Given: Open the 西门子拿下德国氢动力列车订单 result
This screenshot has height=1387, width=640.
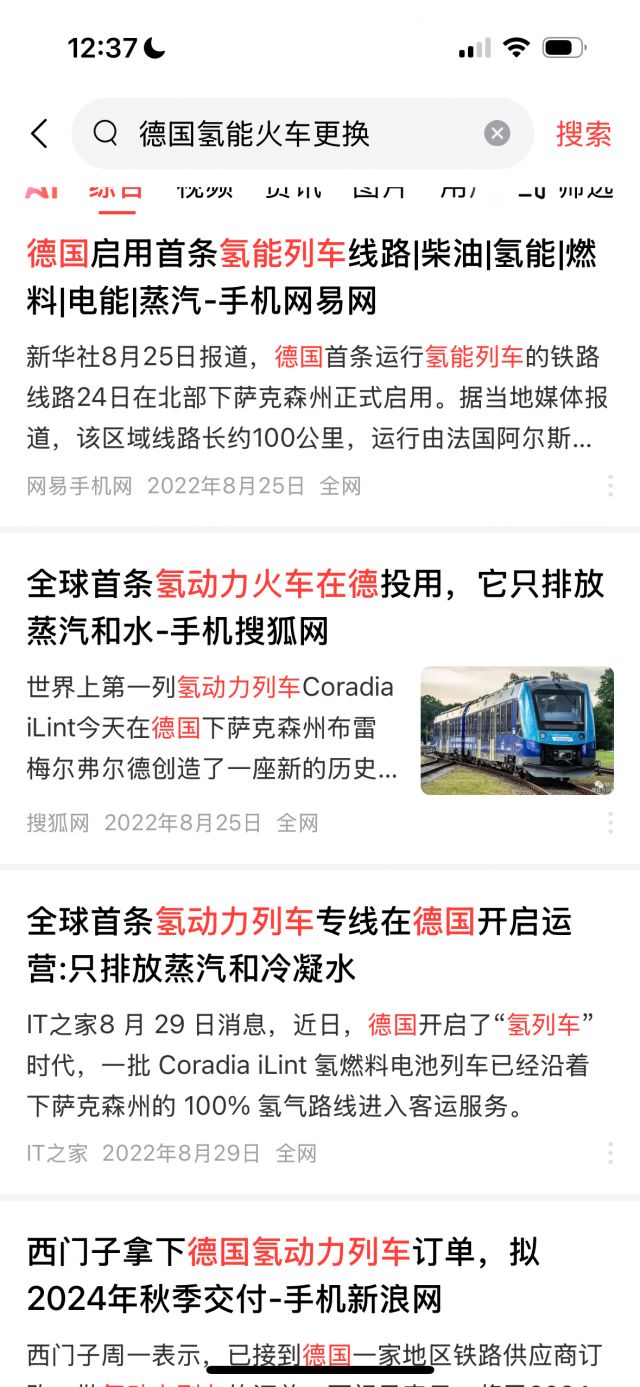Looking at the screenshot, I should tap(283, 1275).
